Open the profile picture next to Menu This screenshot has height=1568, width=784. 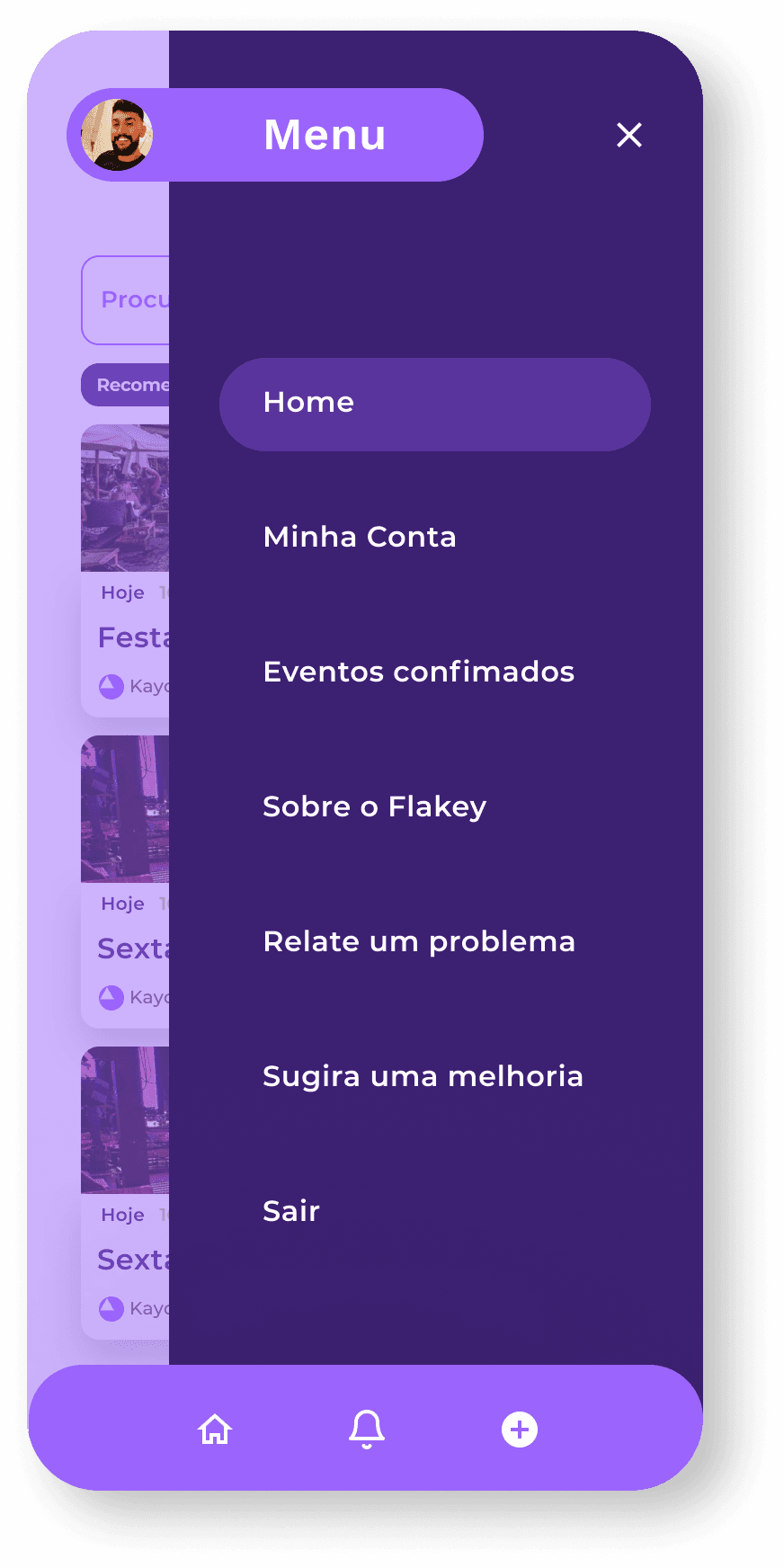coord(118,135)
